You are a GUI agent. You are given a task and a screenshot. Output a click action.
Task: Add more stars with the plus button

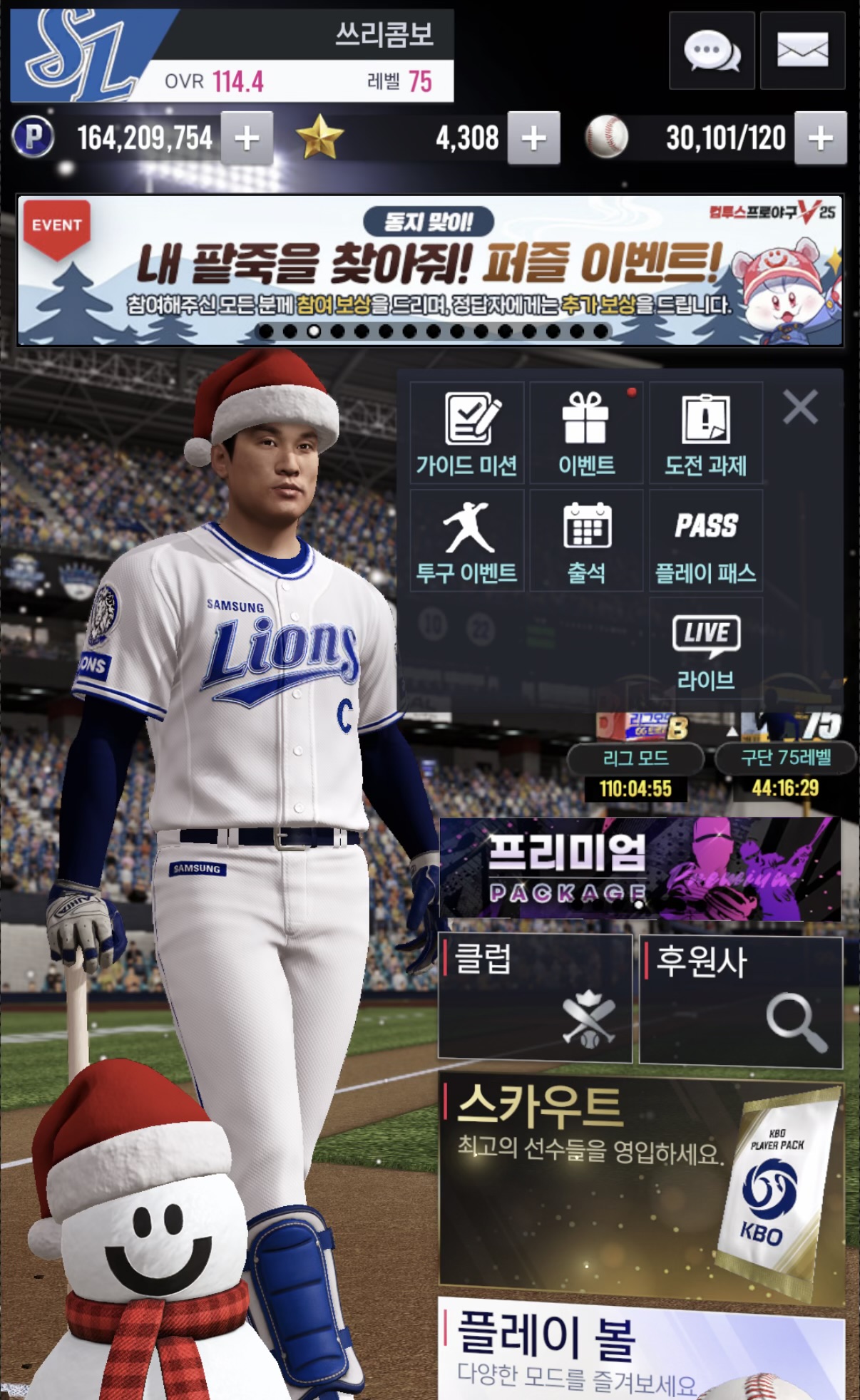pos(533,138)
